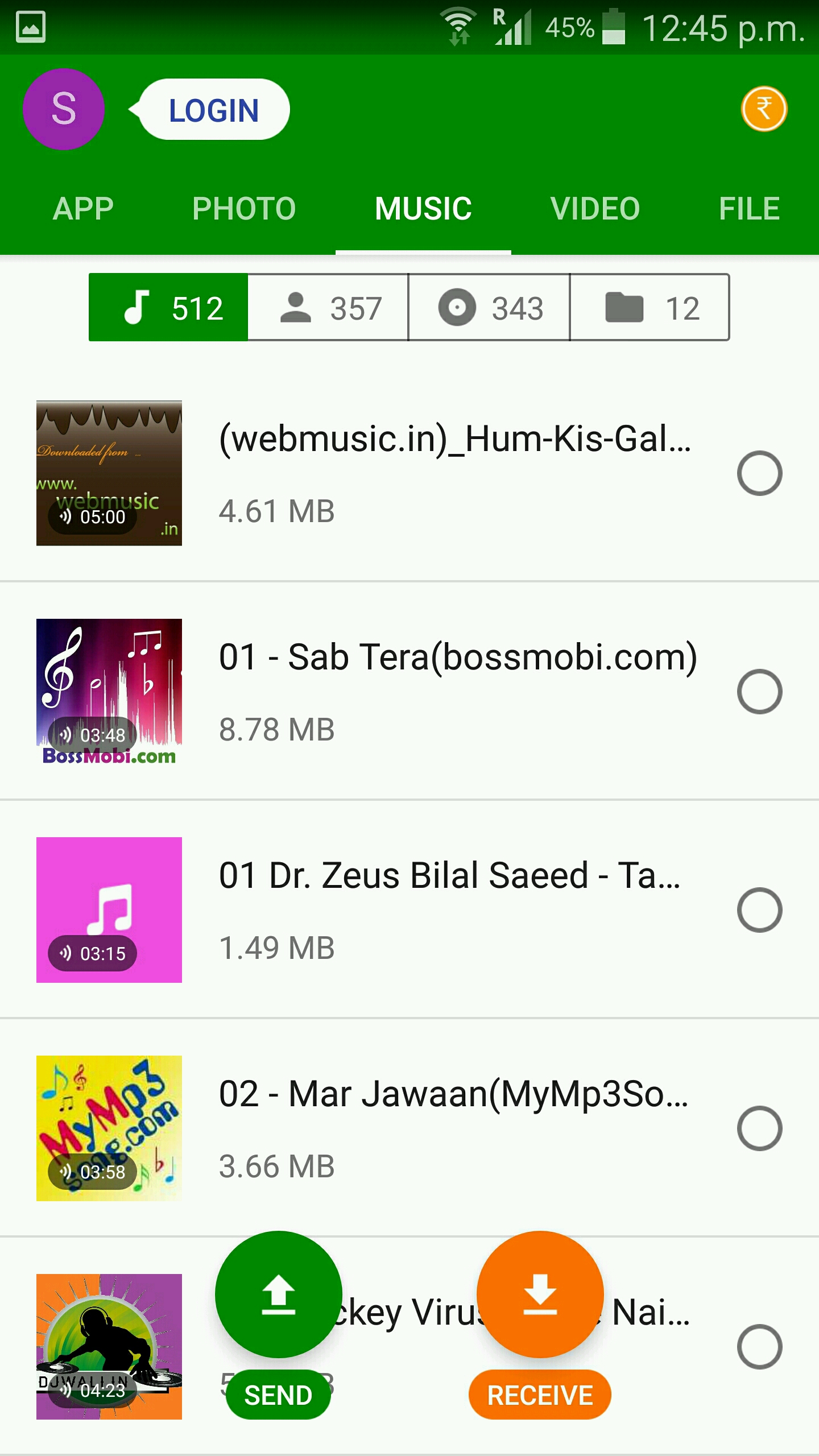Image resolution: width=819 pixels, height=1456 pixels.
Task: Tap the green SEND button
Action: pos(279,1295)
